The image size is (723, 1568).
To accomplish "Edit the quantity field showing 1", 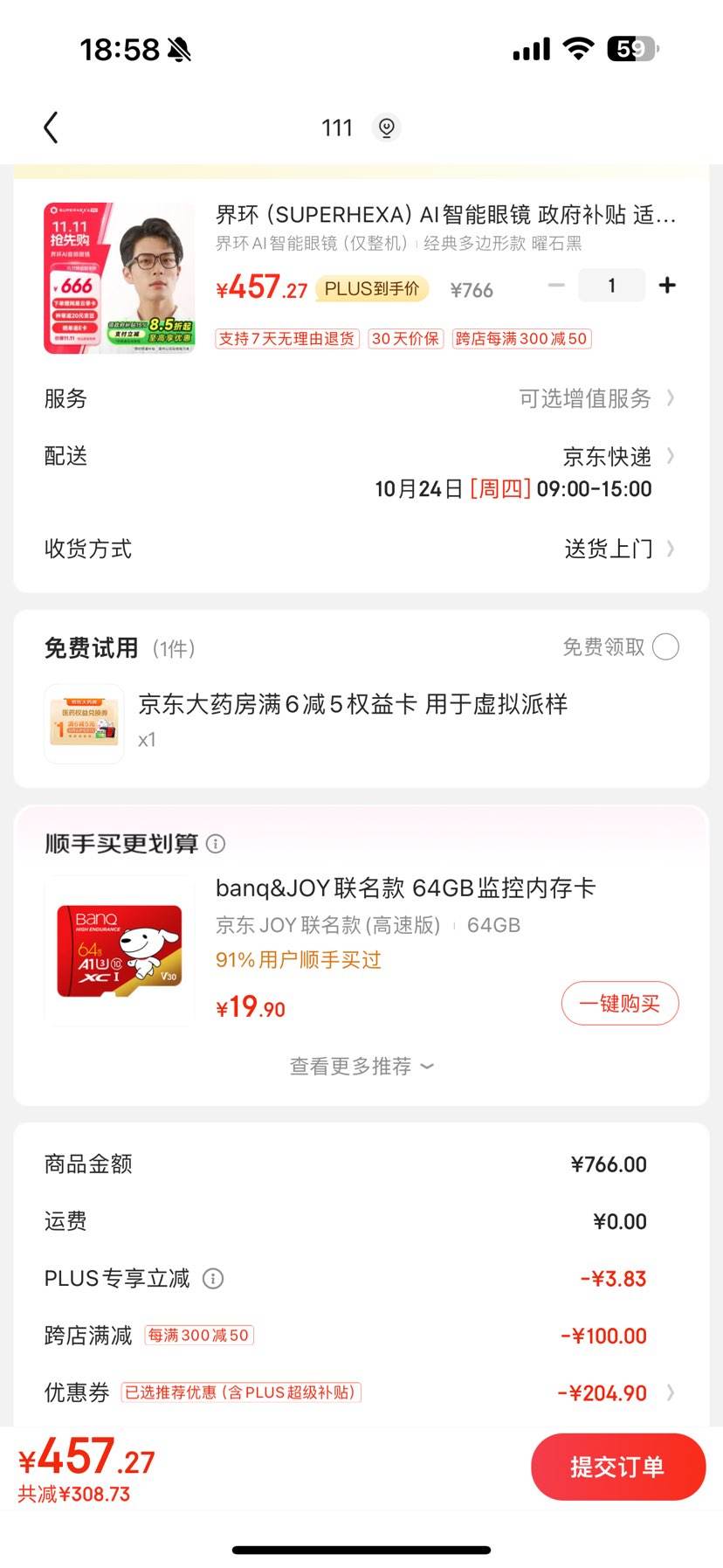I will click(611, 286).
